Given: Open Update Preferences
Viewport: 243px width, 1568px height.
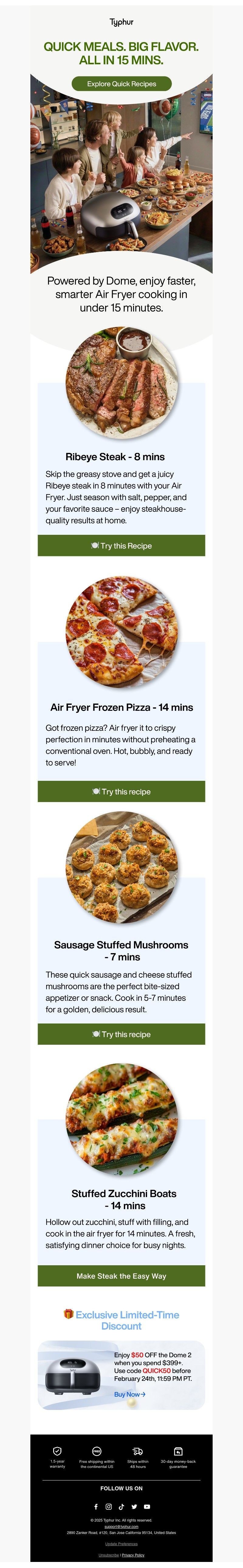Looking at the screenshot, I should [121, 1544].
